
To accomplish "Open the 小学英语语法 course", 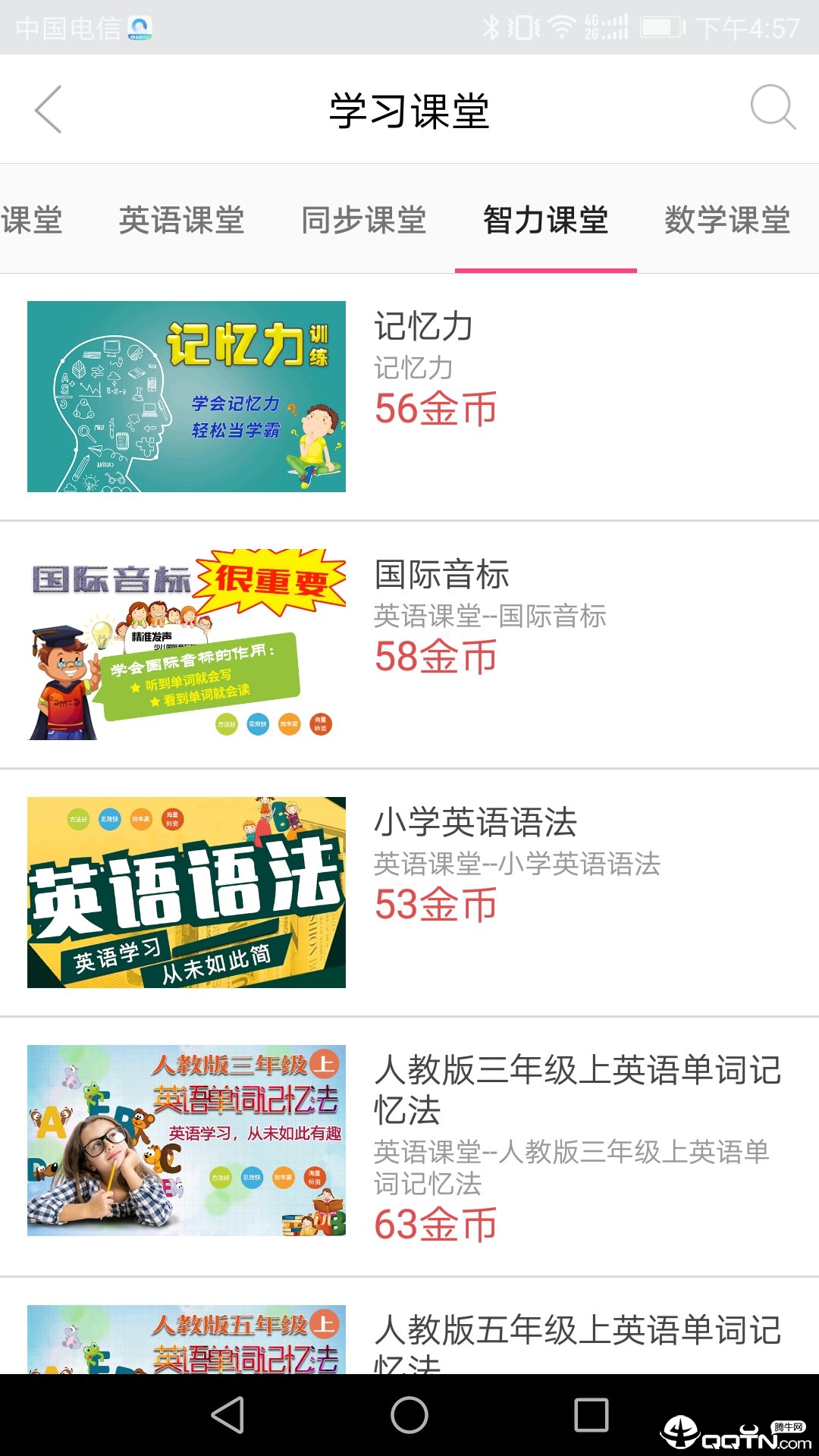I will point(409,893).
